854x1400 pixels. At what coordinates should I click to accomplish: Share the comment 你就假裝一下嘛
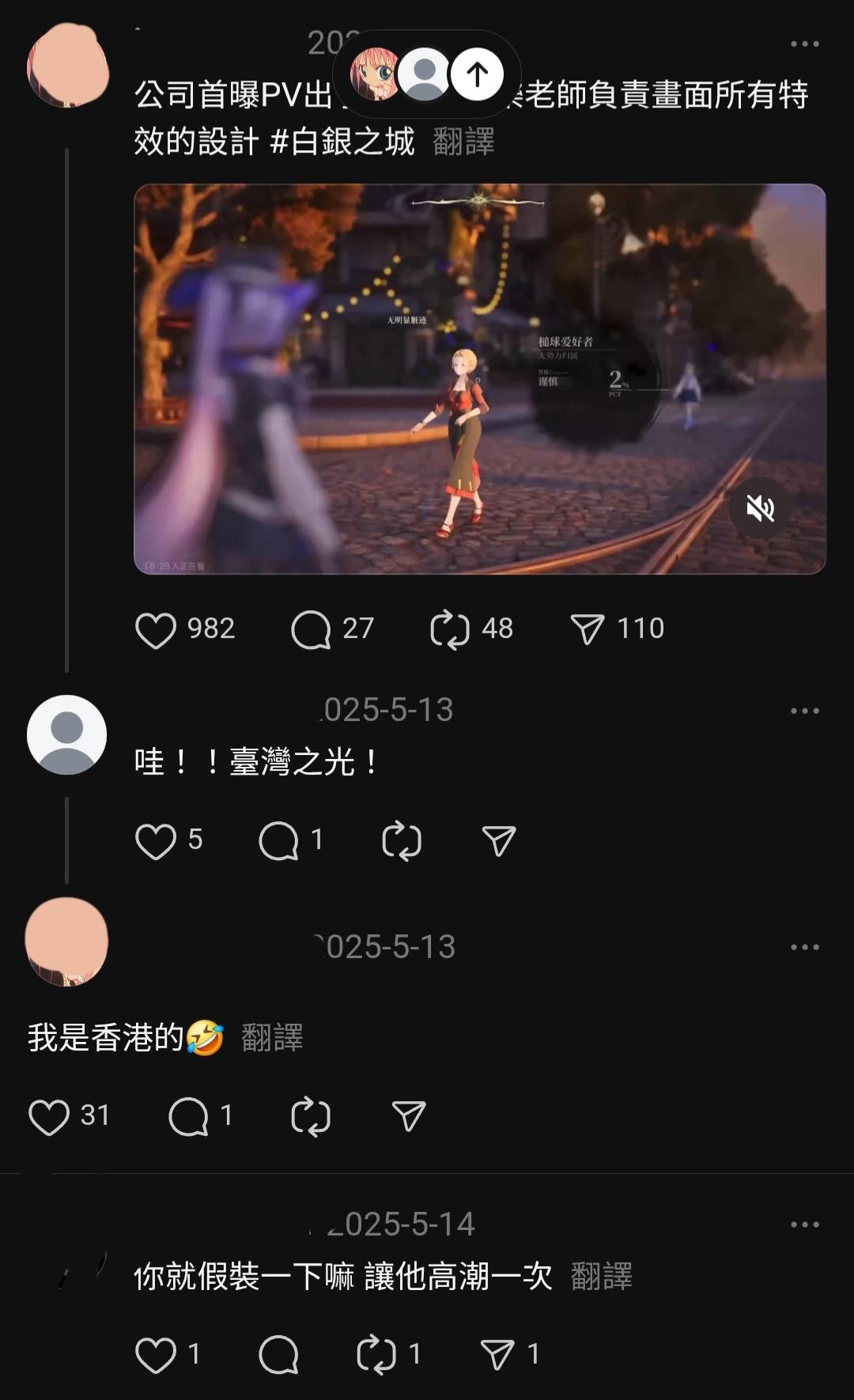point(498,1355)
